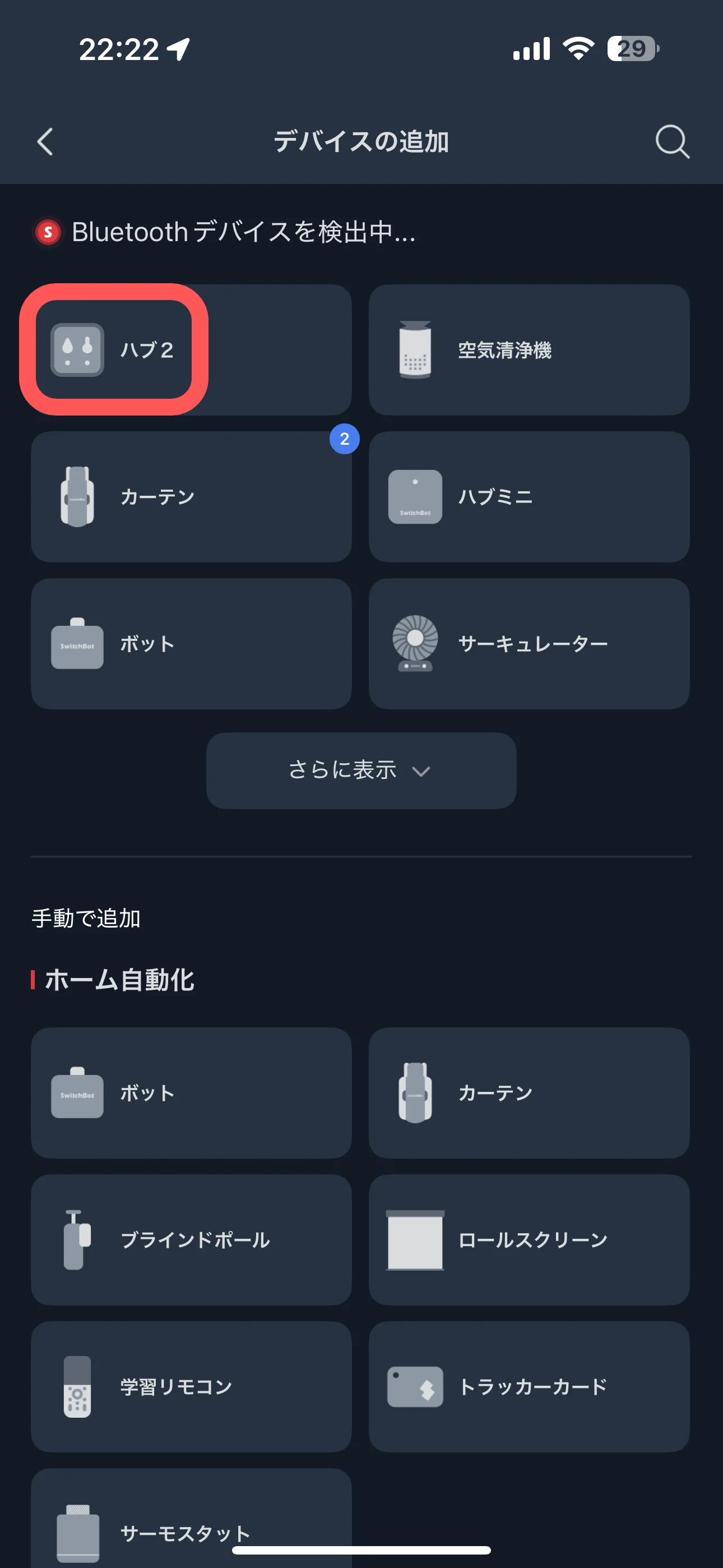
Task: Open the ロールスクリーン card
Action: [x=529, y=1239]
